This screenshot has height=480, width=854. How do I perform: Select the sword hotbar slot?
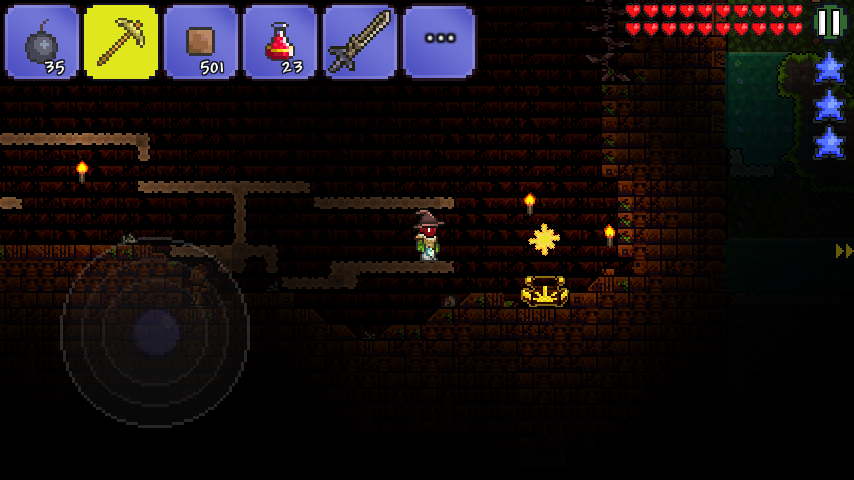(x=360, y=42)
